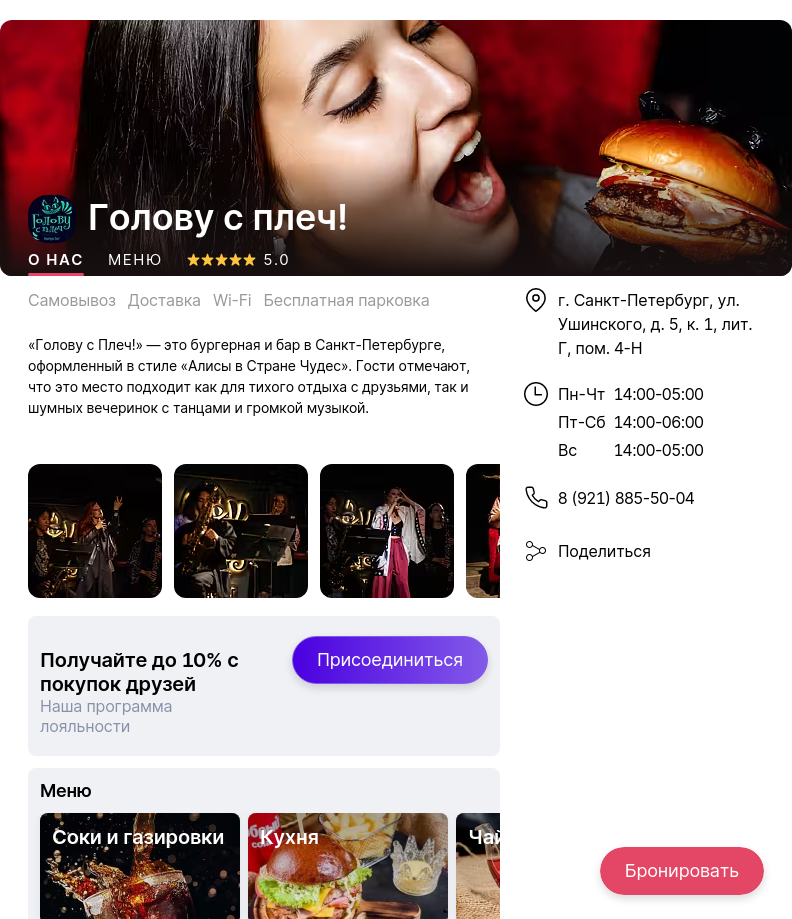This screenshot has height=919, width=792.
Task: View the first gallery photo of singer
Action: pyautogui.click(x=95, y=531)
